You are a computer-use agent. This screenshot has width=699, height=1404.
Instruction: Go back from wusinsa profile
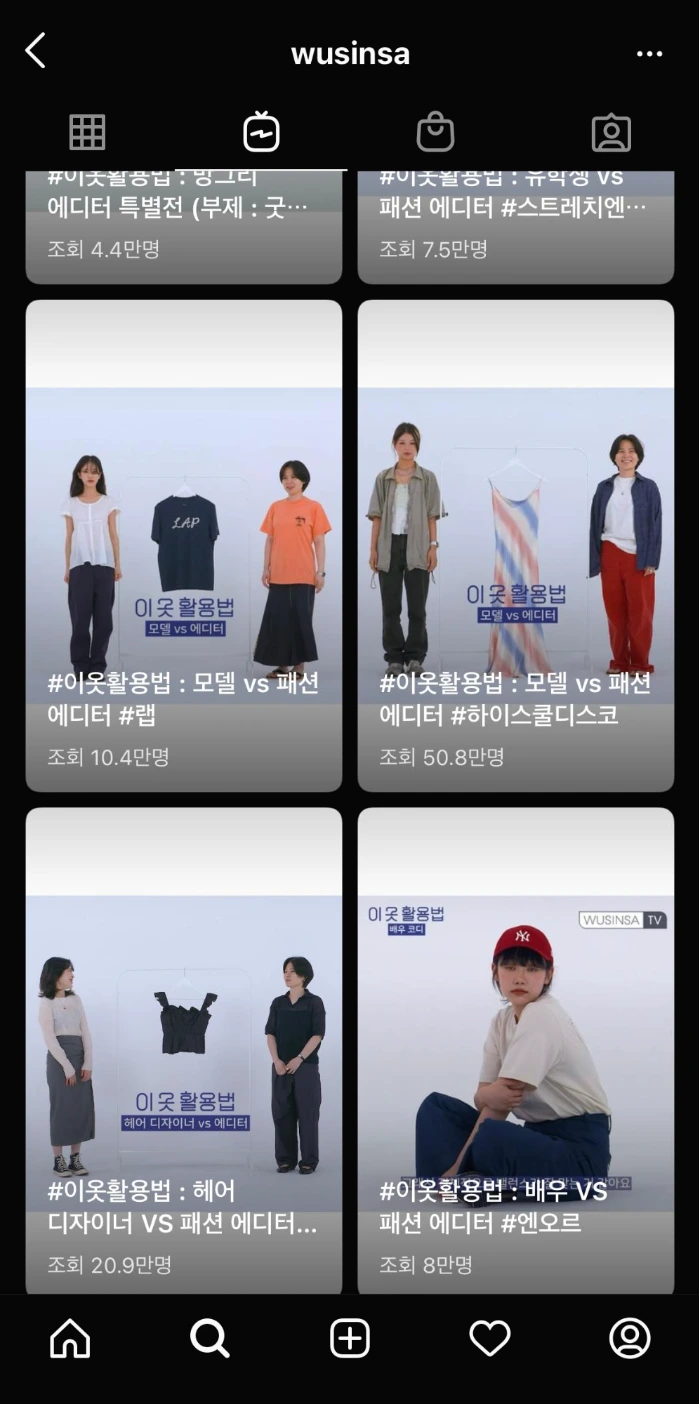(x=36, y=51)
